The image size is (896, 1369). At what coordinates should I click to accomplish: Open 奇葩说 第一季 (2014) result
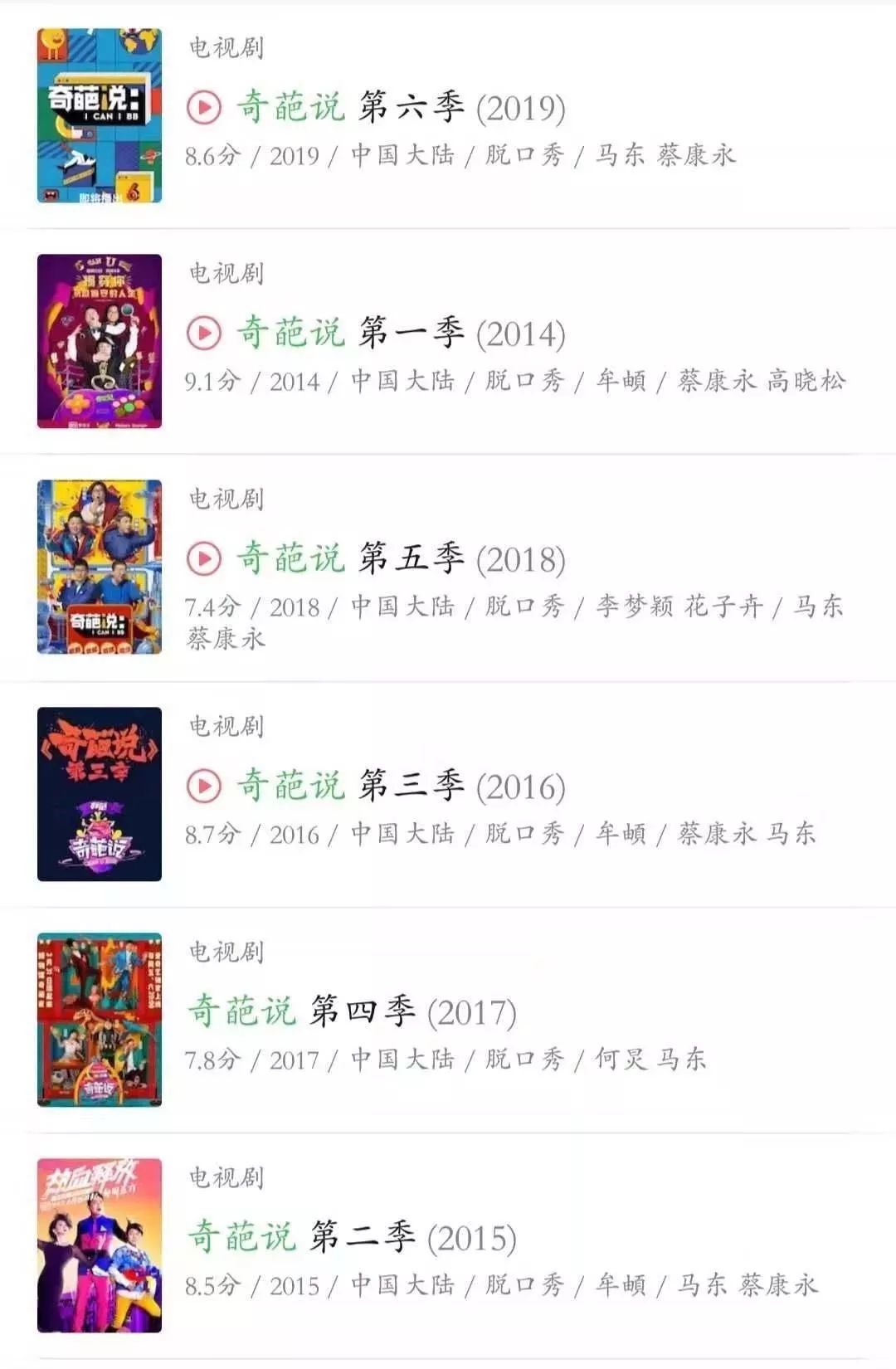tap(401, 334)
